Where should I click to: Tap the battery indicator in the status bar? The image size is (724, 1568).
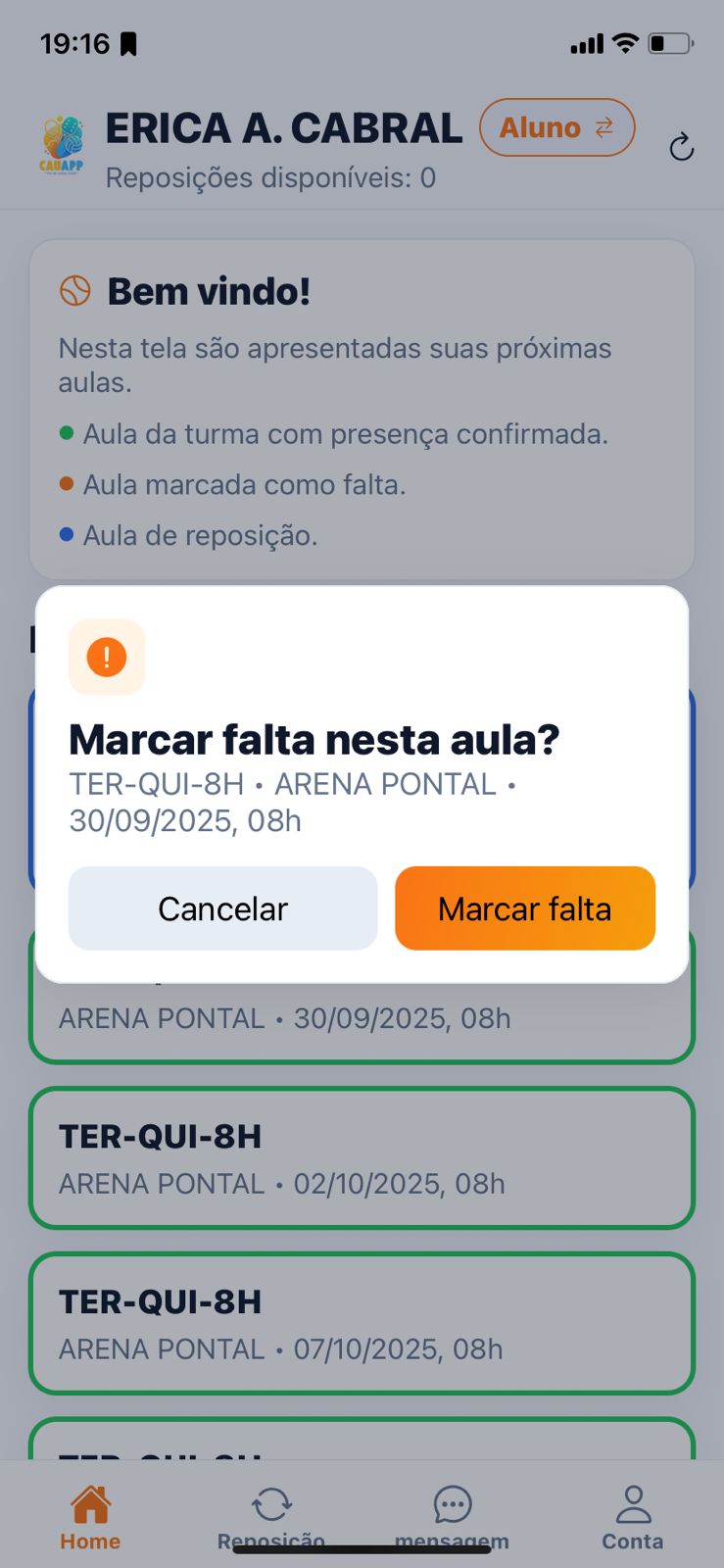(671, 43)
